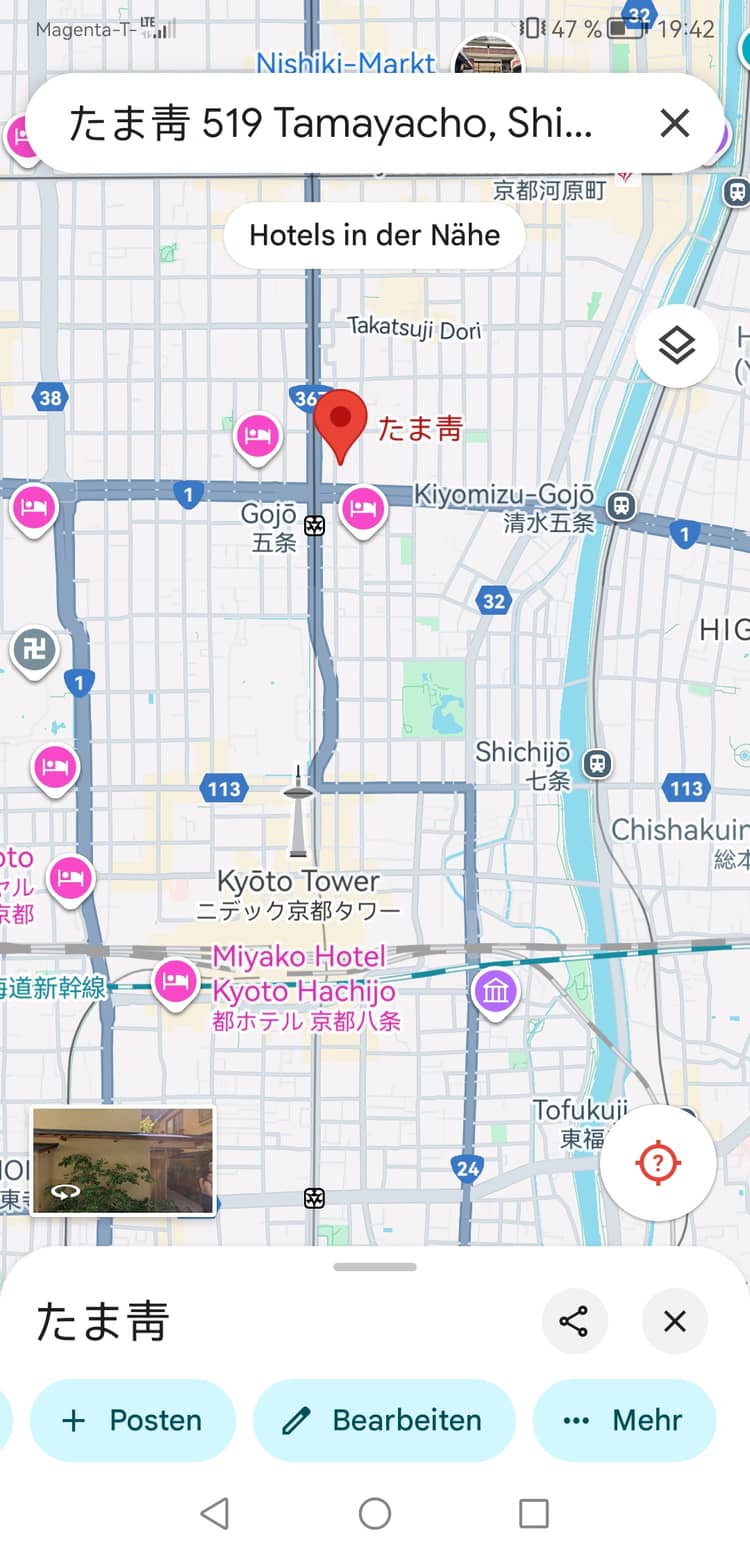The height and width of the screenshot is (1556, 750).
Task: Select the Kiyomizu-Gojō station marker
Action: click(623, 506)
